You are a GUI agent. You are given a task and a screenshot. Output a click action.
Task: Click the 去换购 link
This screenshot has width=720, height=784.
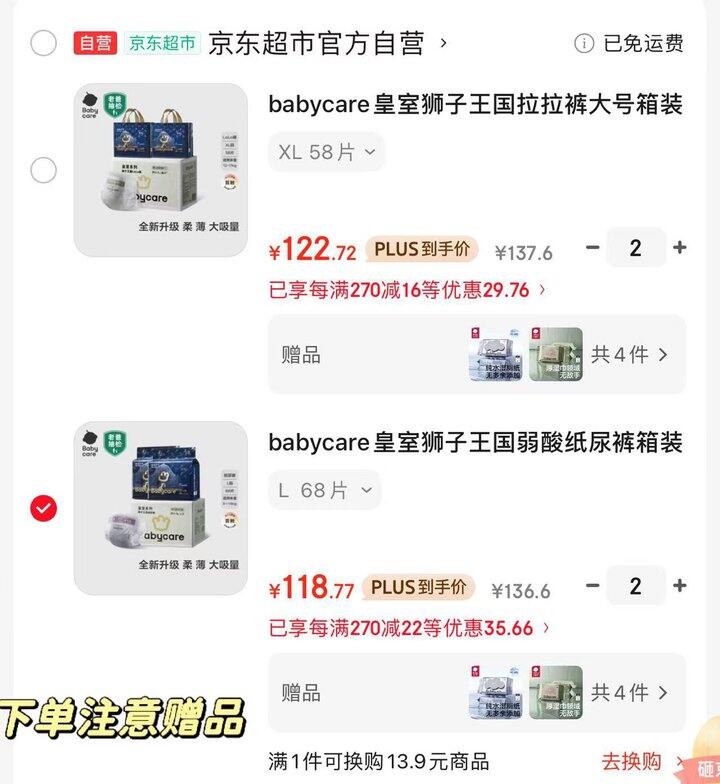point(634,760)
